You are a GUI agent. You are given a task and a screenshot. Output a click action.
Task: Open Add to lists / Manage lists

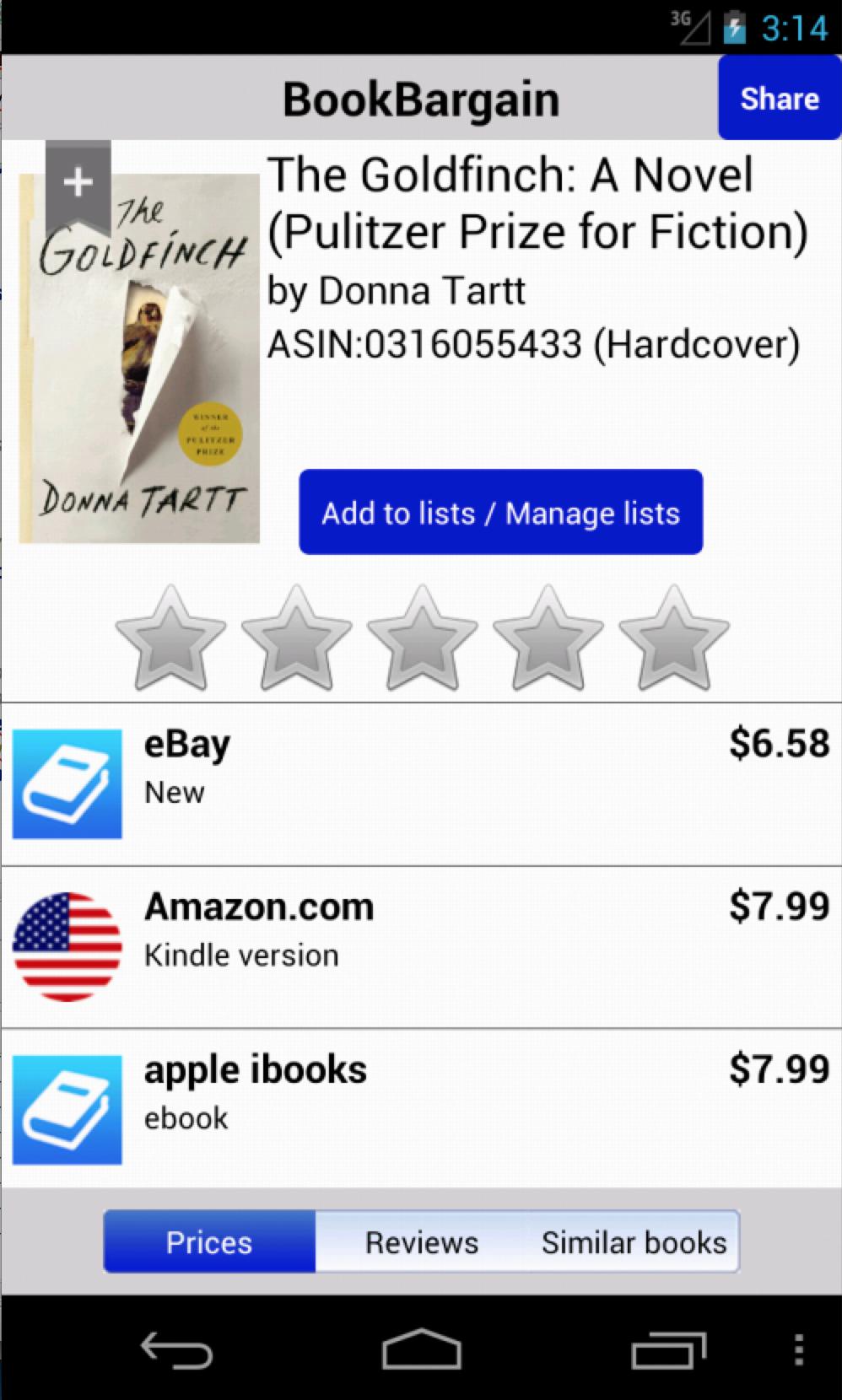tap(500, 513)
